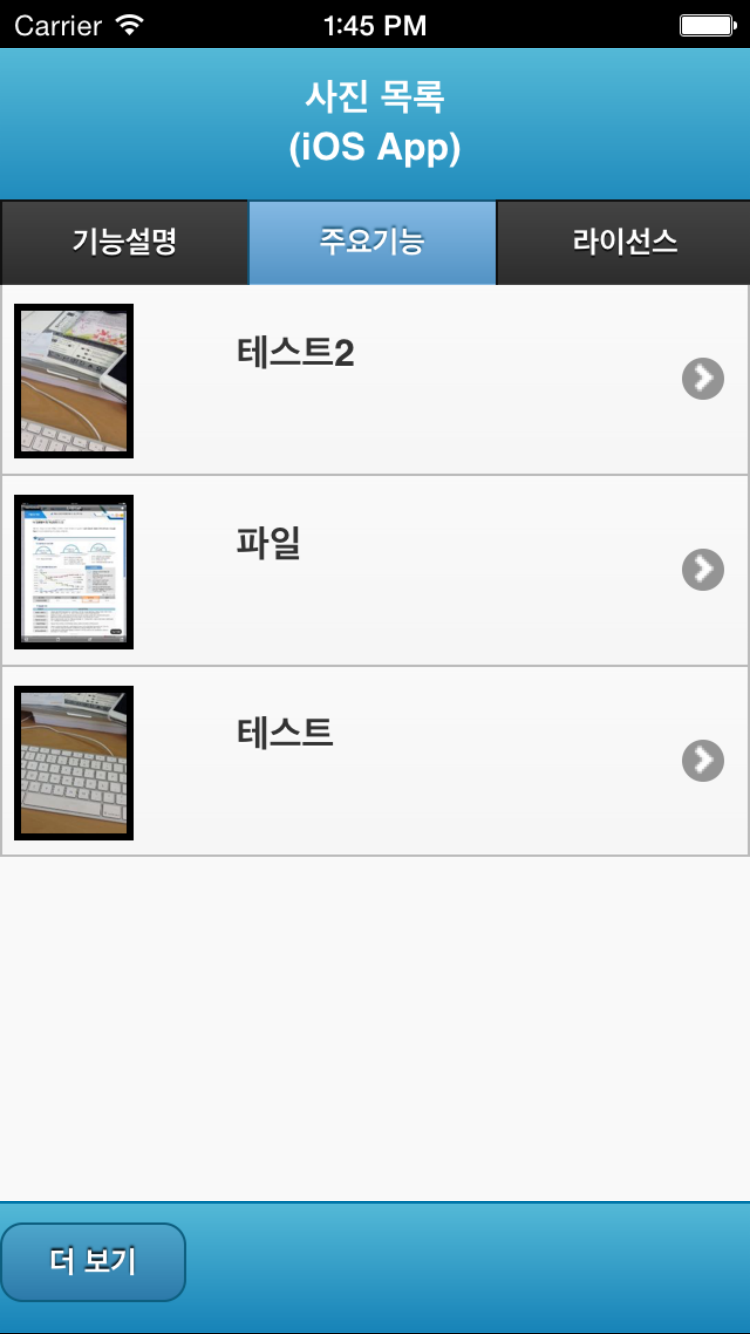Open the 테스트2 photo row
This screenshot has height=1334, width=750.
(375, 380)
